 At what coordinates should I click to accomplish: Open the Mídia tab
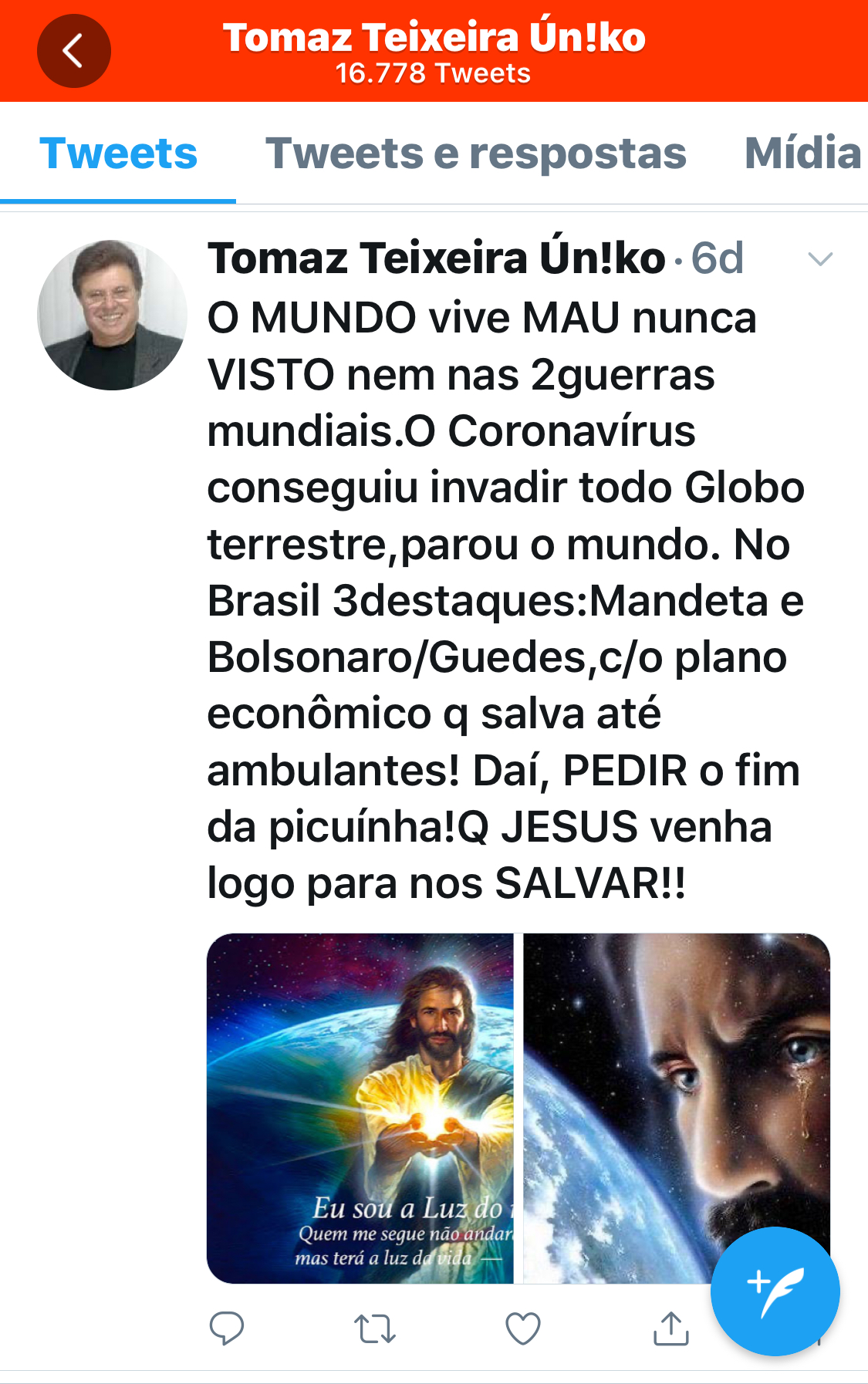(802, 154)
